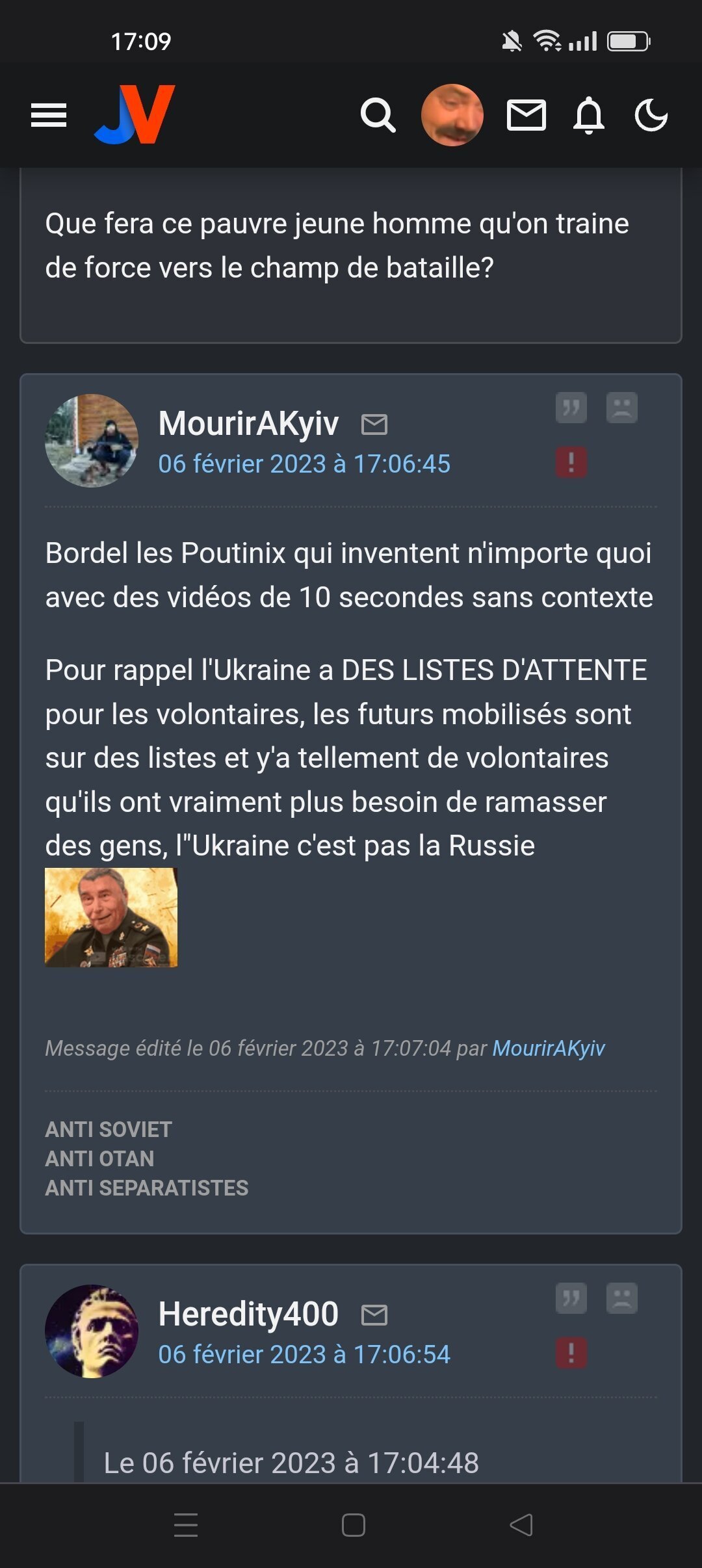702x1568 pixels.
Task: Report MourirAKyiv's message
Action: 571,462
